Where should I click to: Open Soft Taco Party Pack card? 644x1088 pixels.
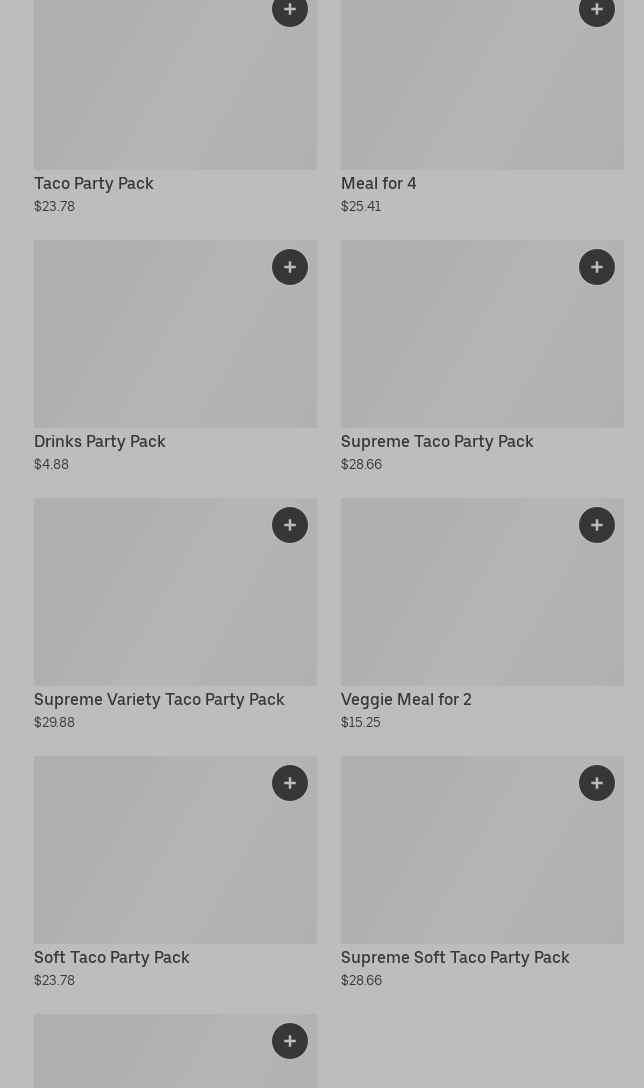112,957
